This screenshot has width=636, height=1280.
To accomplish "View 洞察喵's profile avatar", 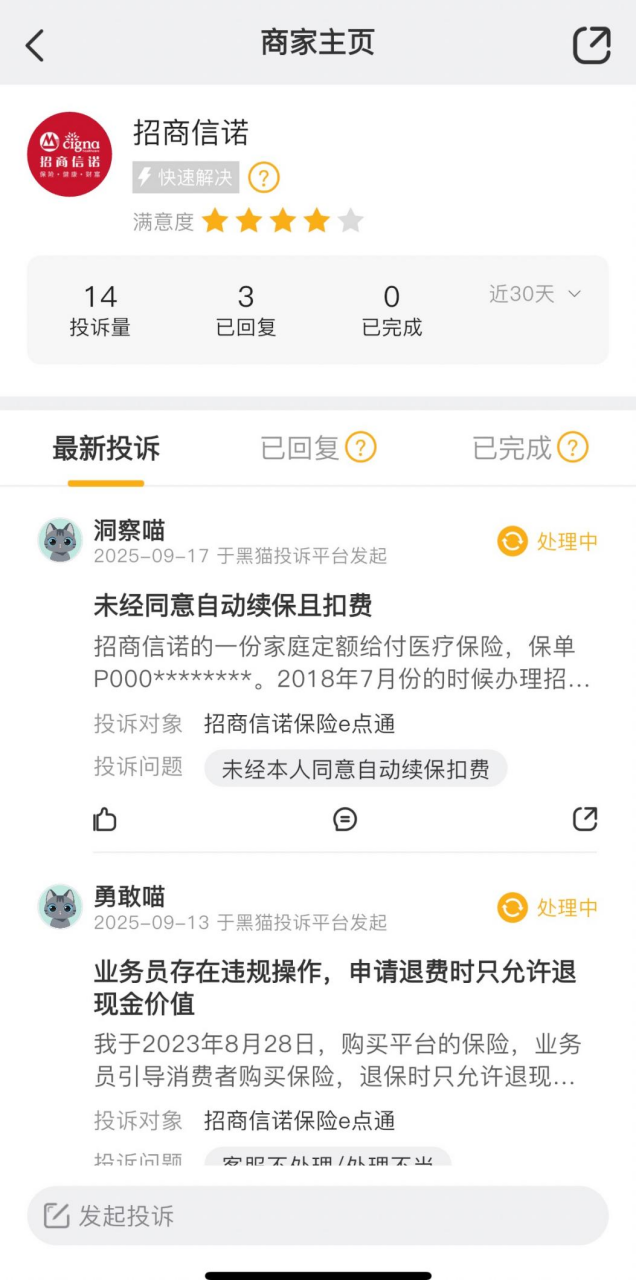I will click(60, 541).
